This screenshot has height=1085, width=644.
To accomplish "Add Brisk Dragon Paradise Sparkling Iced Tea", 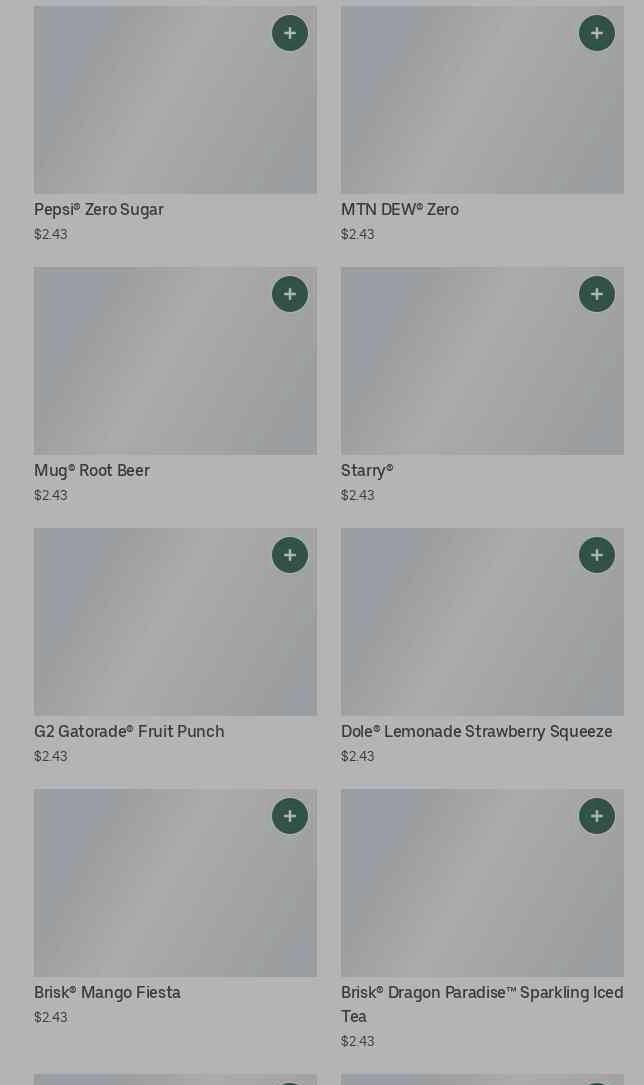I will pyautogui.click(x=597, y=816).
